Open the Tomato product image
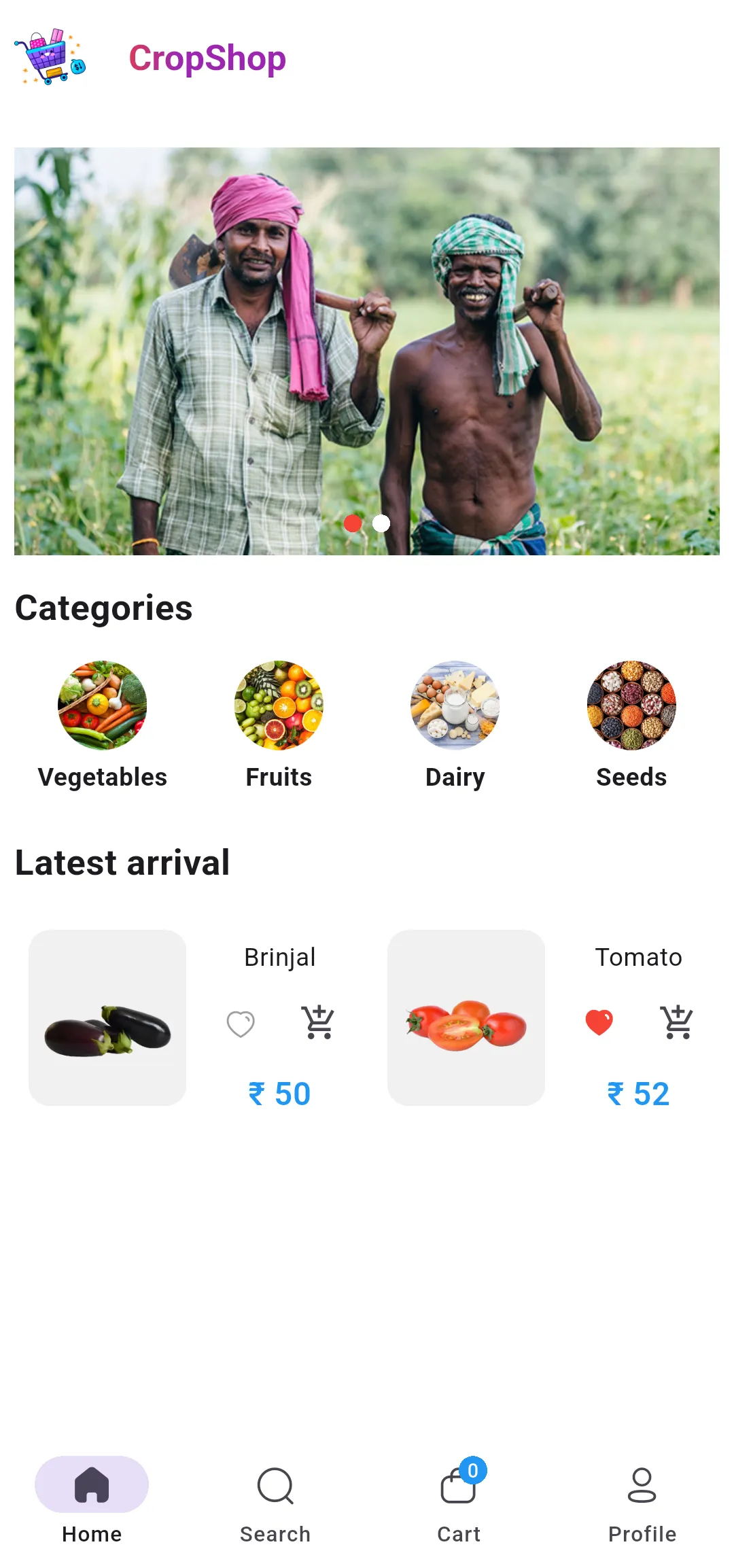Image resolution: width=734 pixels, height=1568 pixels. tap(466, 1017)
